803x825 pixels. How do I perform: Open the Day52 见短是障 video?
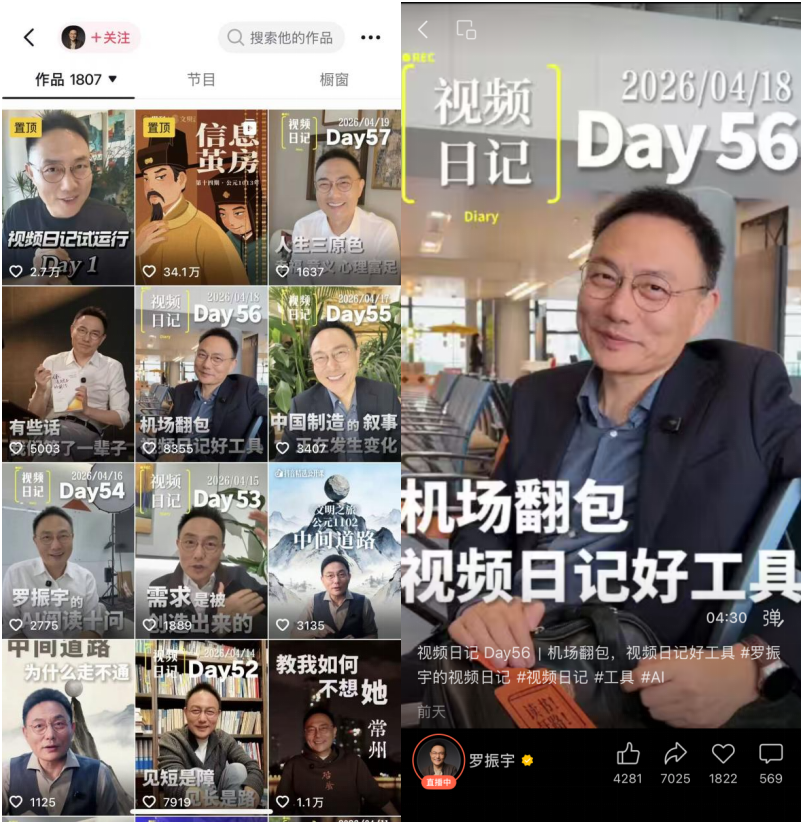pos(201,727)
